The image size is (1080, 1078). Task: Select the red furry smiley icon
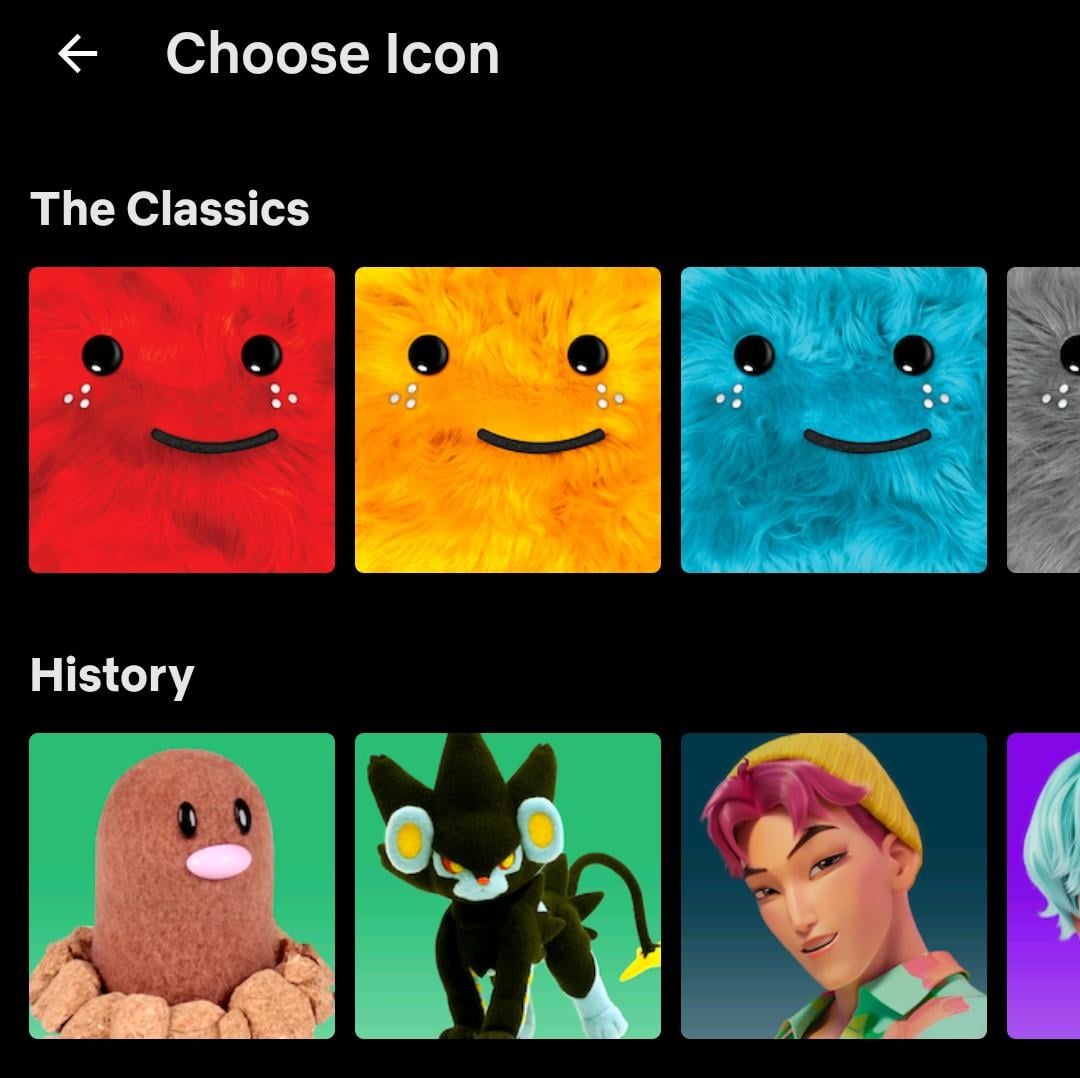point(182,420)
